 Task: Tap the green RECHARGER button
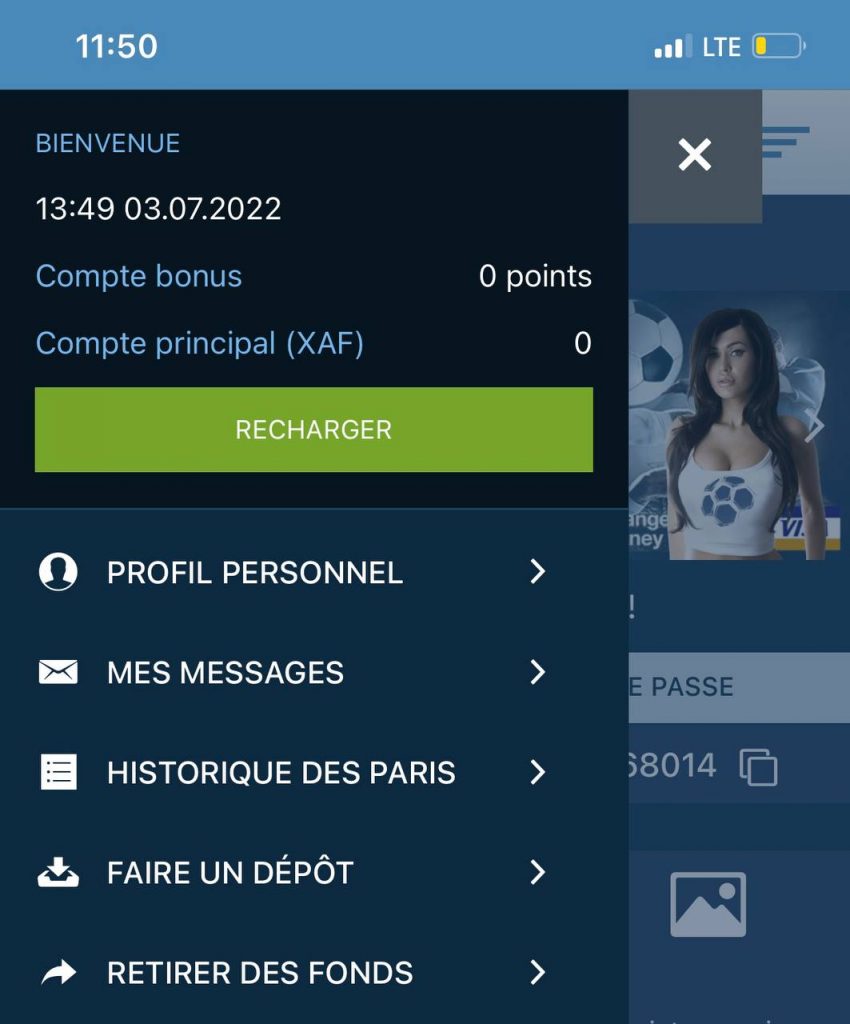[313, 430]
